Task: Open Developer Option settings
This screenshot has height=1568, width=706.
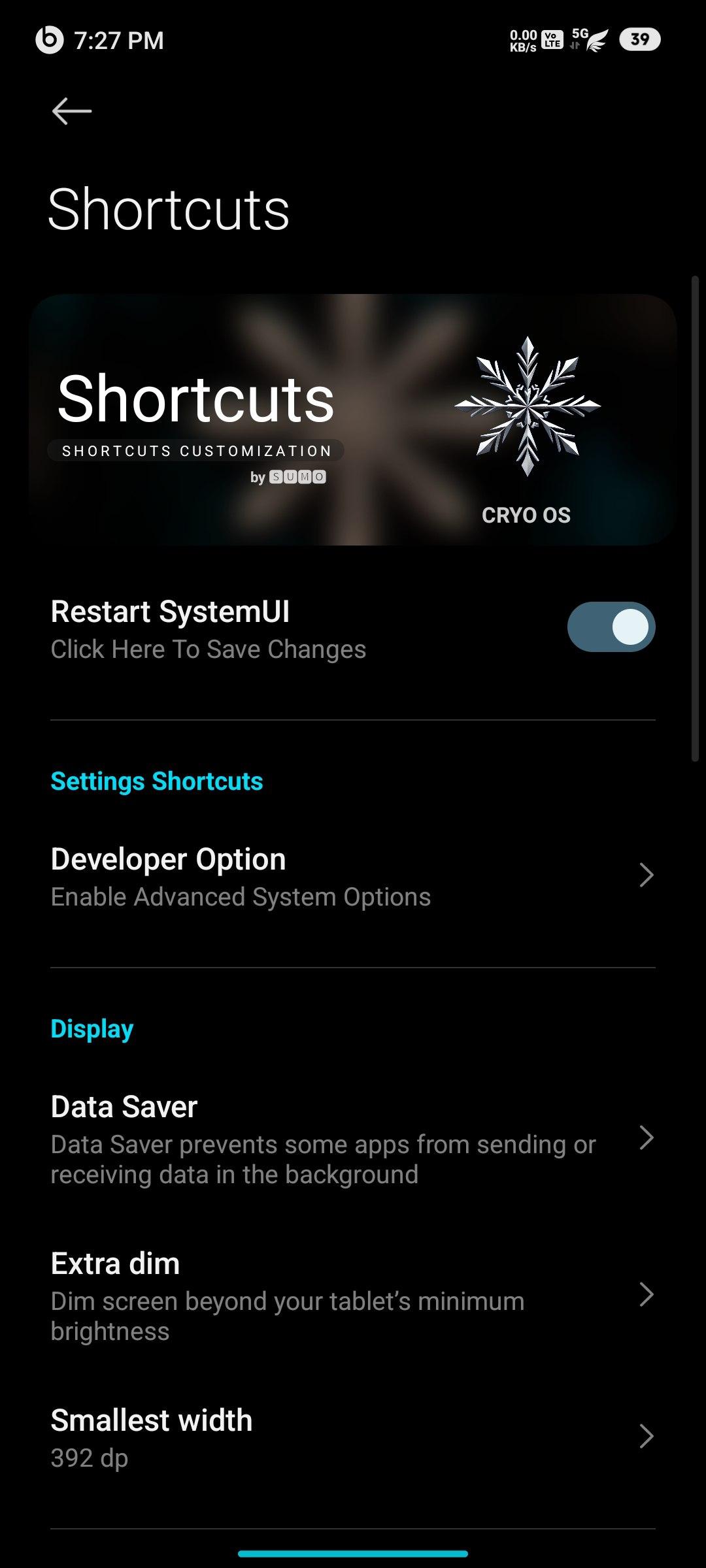Action: 353,876
